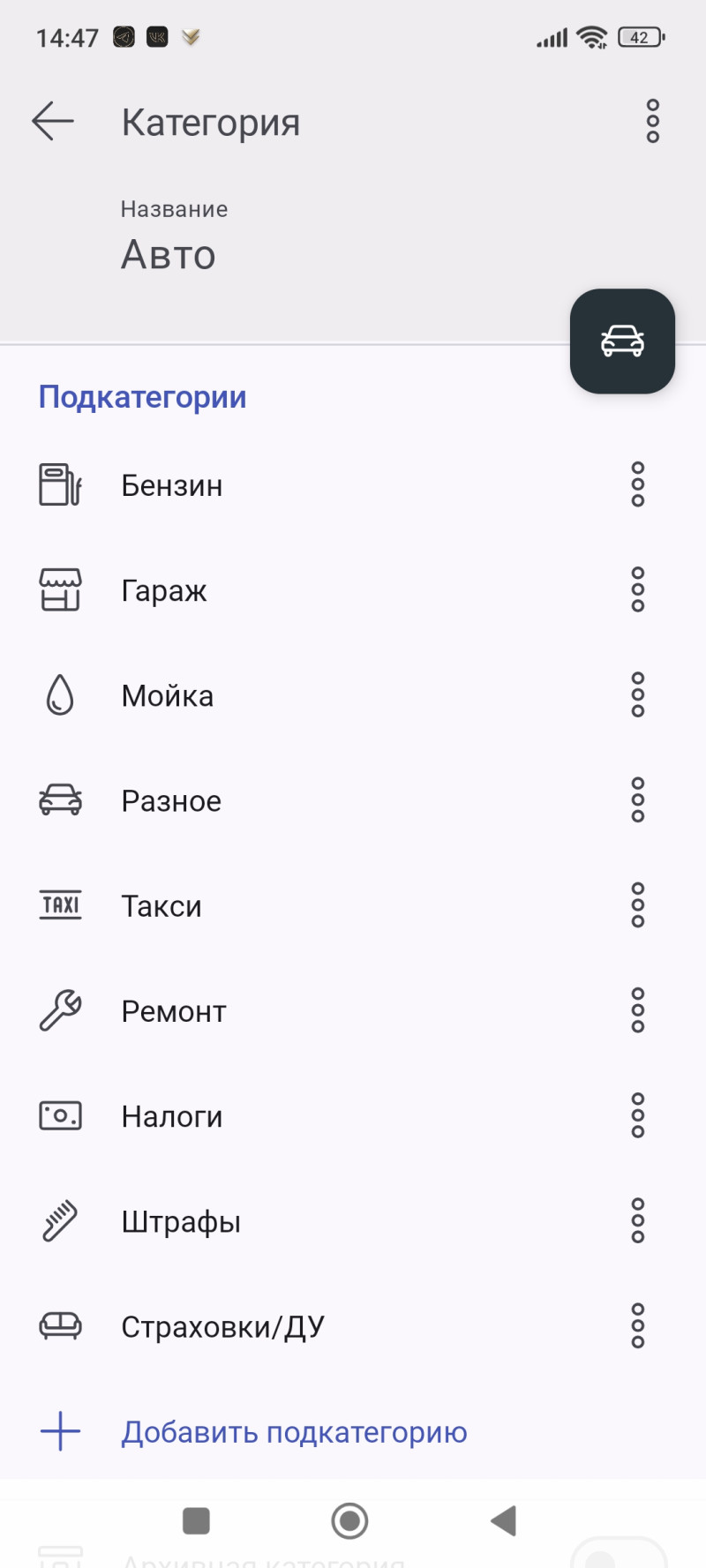Add a subcategory via Добавить подкатегорию
The image size is (706, 1568).
tap(294, 1432)
